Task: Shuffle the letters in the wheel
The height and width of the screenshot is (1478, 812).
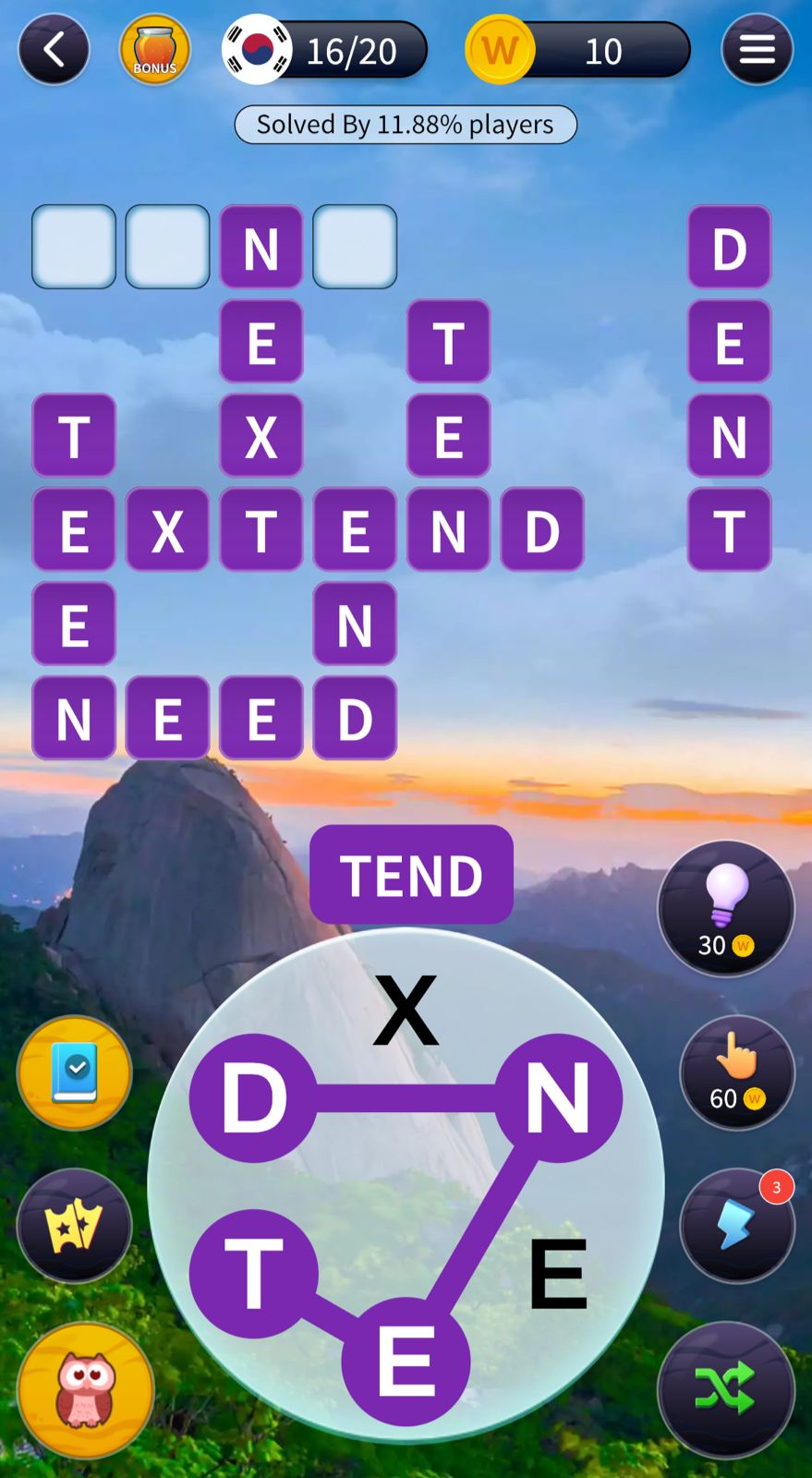Action: [x=726, y=1389]
